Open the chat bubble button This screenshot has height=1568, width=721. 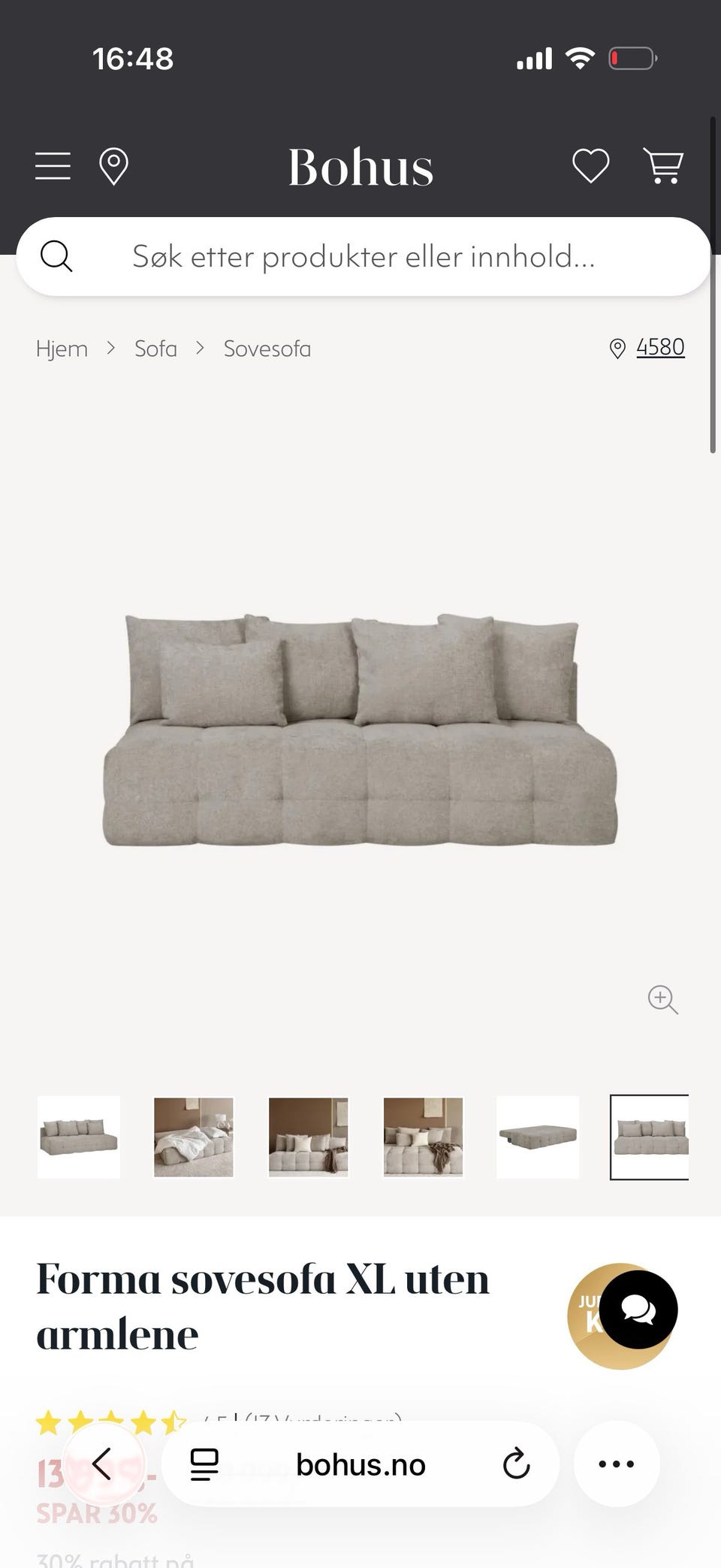click(638, 1310)
